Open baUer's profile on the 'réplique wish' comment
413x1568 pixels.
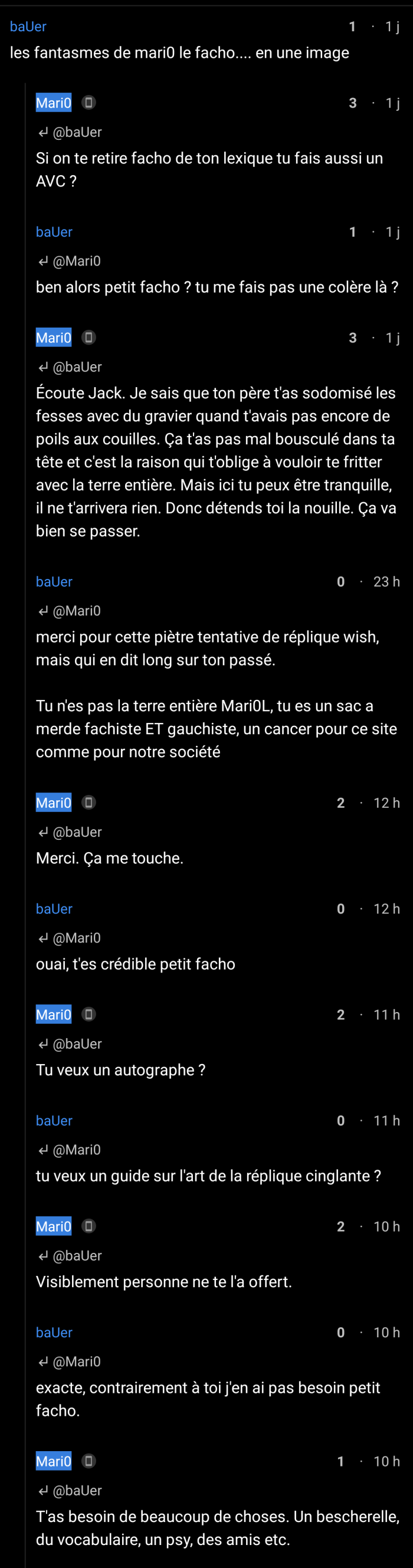pyautogui.click(x=54, y=582)
